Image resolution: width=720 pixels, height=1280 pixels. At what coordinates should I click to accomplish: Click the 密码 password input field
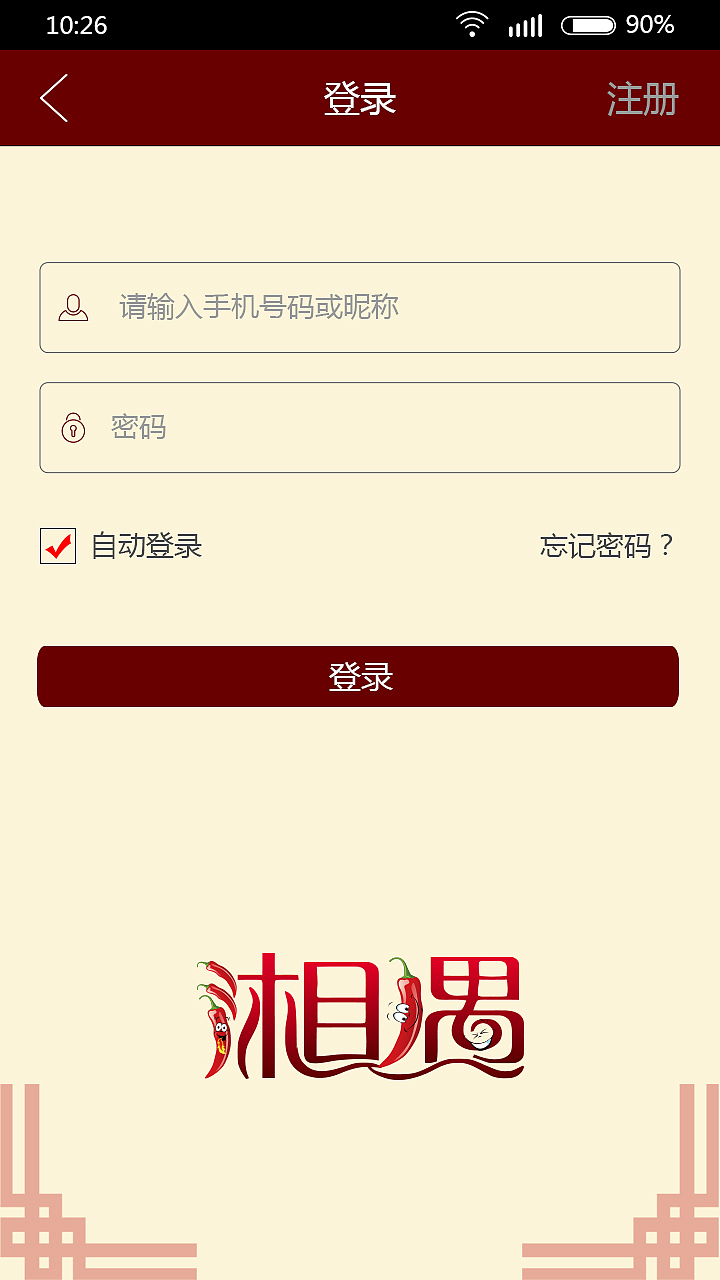(x=360, y=427)
